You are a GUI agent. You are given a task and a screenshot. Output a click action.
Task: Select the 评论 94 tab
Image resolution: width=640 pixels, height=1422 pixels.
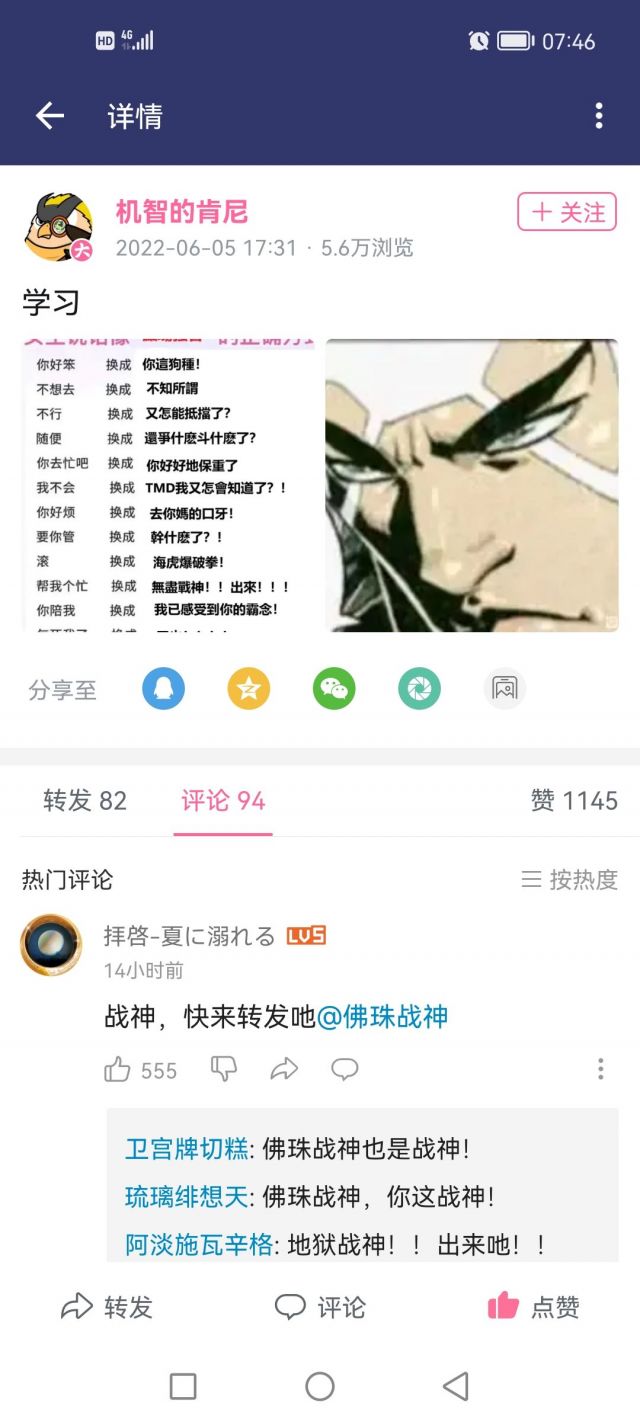(x=223, y=801)
